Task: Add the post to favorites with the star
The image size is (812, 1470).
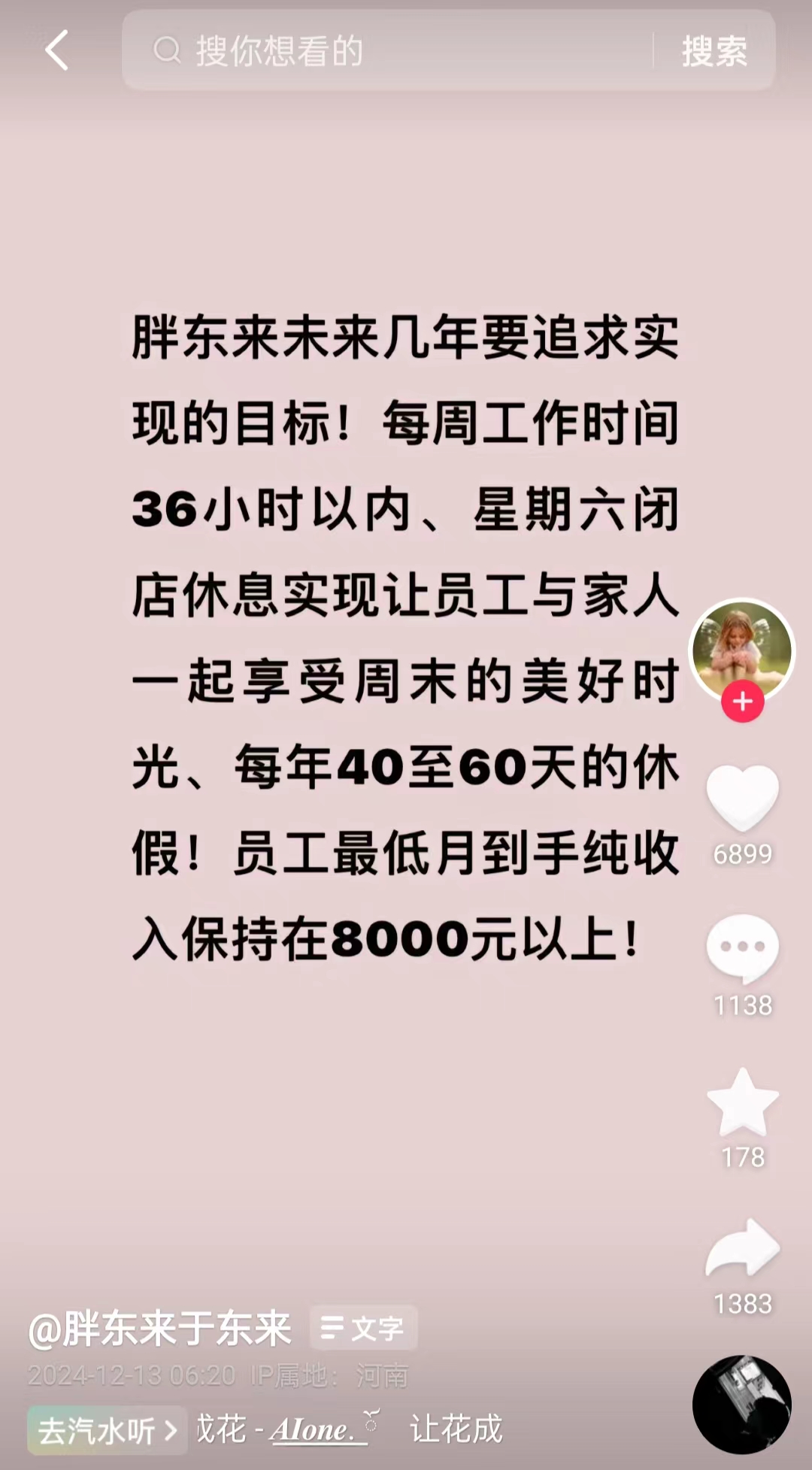Action: click(x=742, y=1102)
